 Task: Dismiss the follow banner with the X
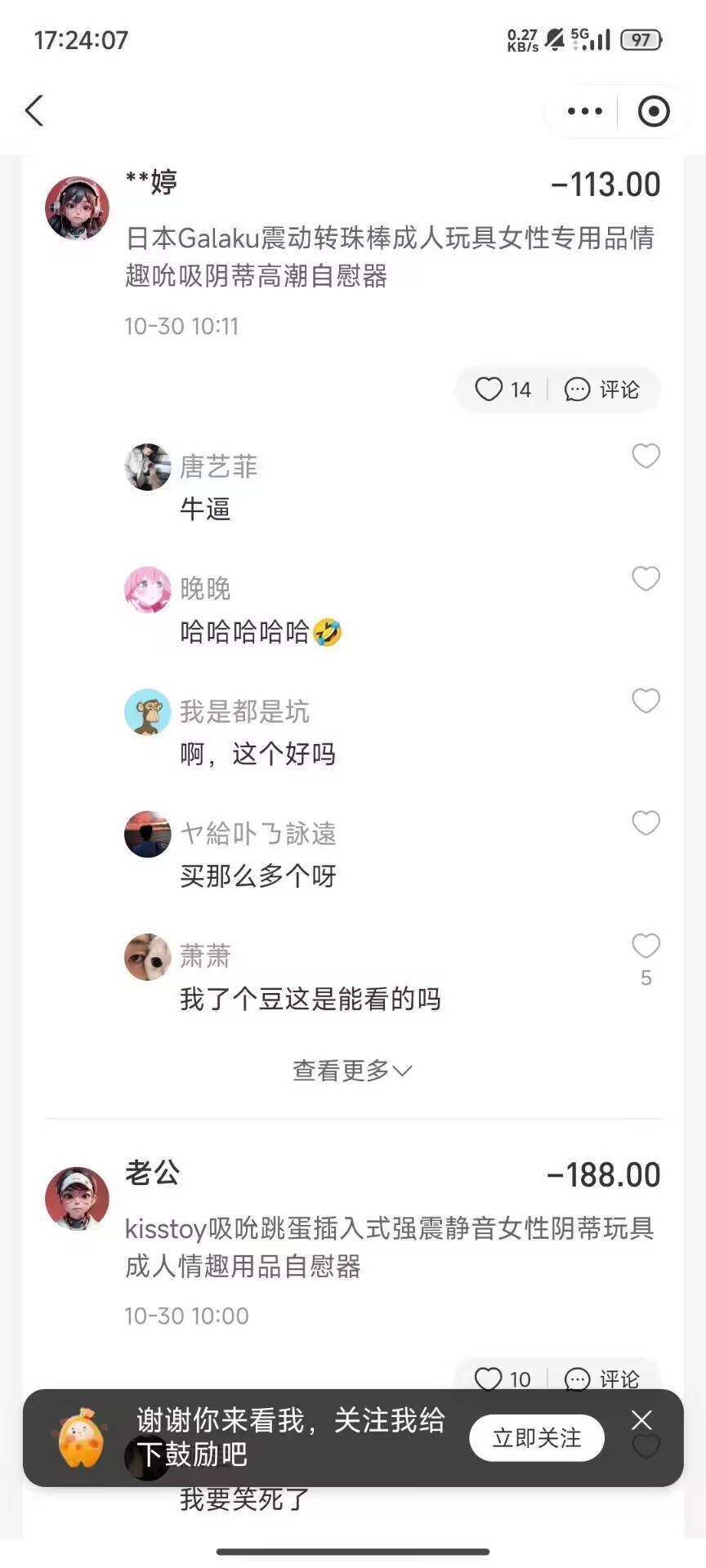point(641,1421)
